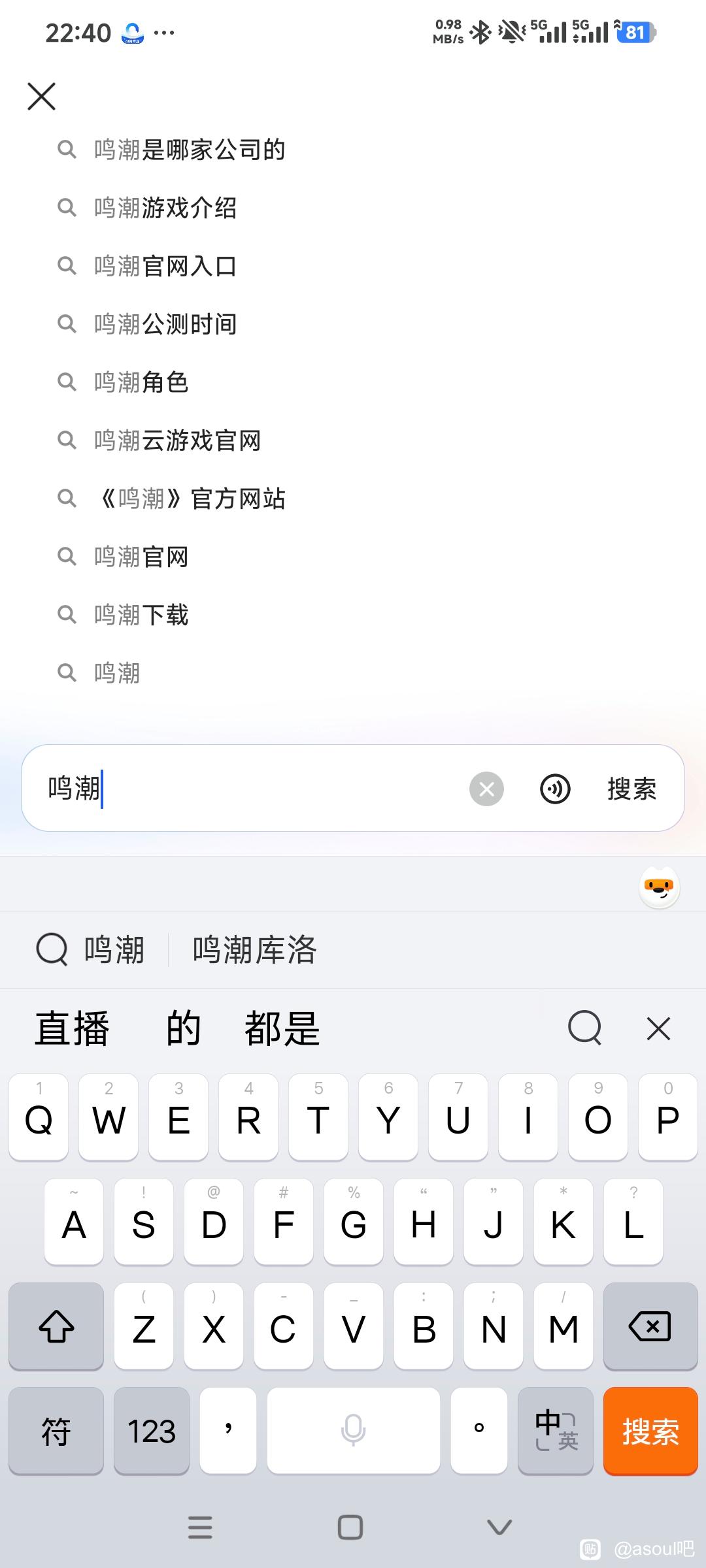Tap suggestion 鸣潮公测时间

pos(165,325)
